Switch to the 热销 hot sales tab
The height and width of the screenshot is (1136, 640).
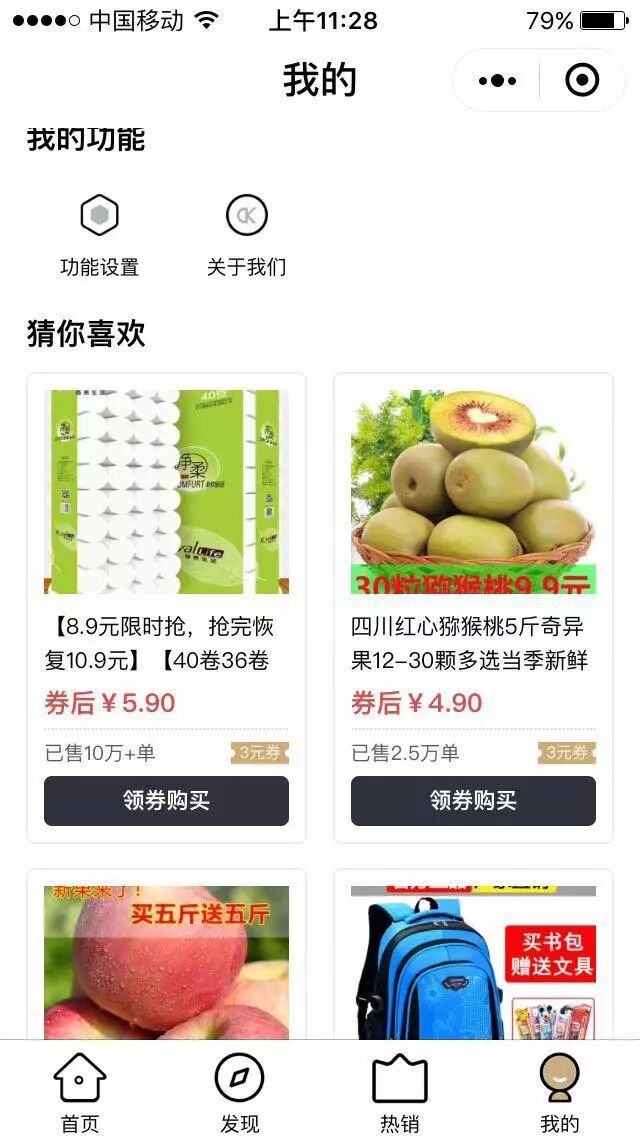(x=400, y=1090)
